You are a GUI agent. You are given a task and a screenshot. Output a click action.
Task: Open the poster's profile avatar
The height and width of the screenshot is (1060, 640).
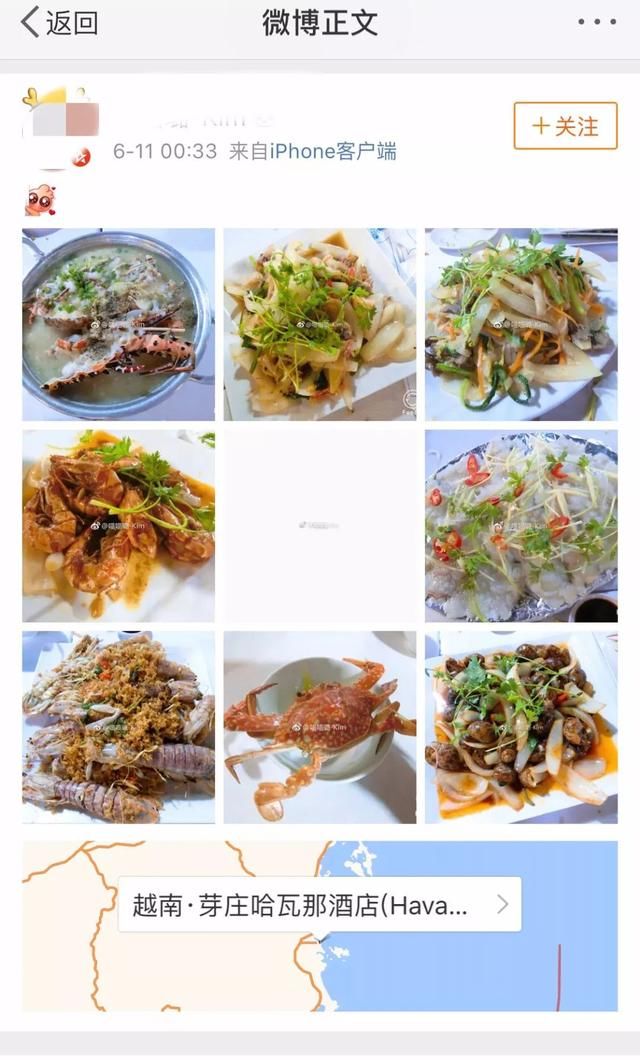(x=61, y=128)
